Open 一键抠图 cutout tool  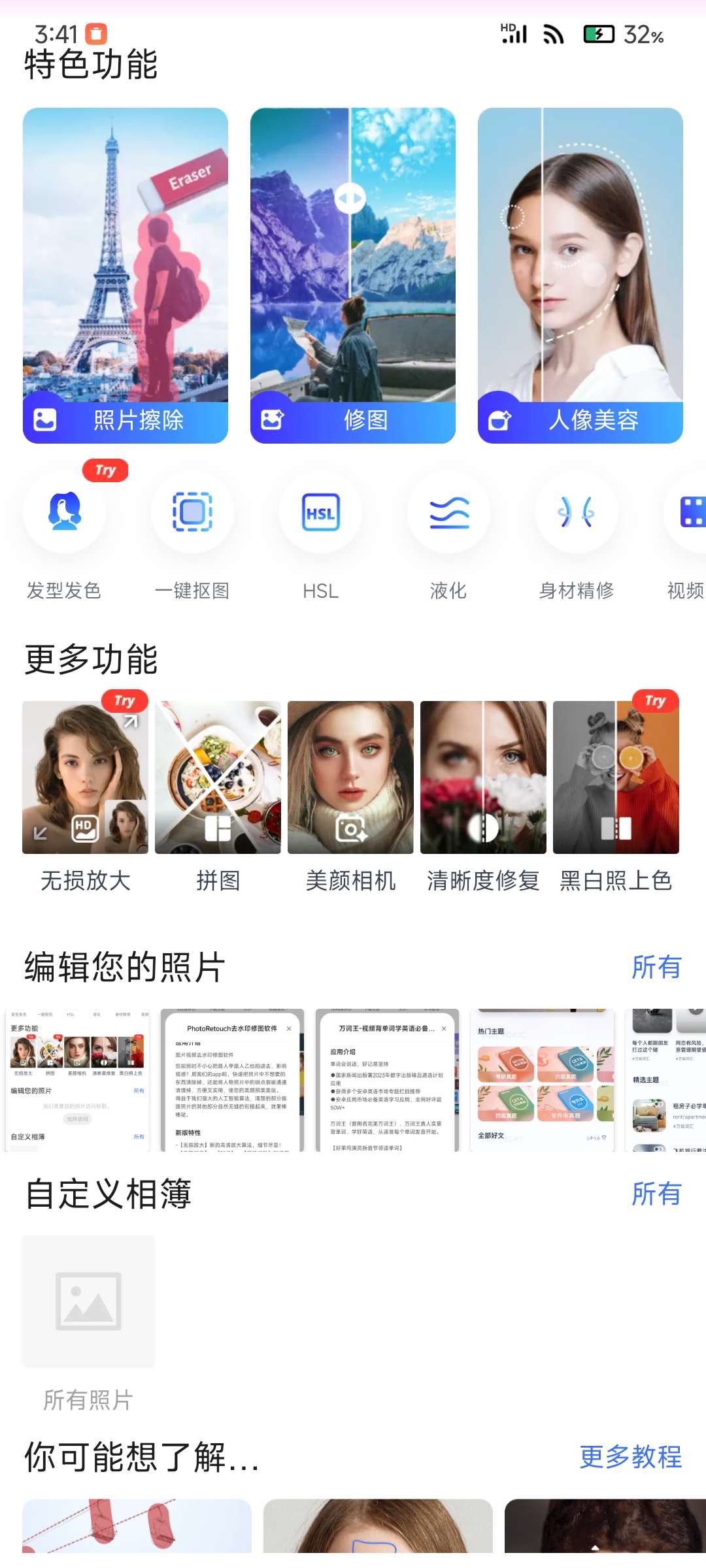tap(192, 513)
